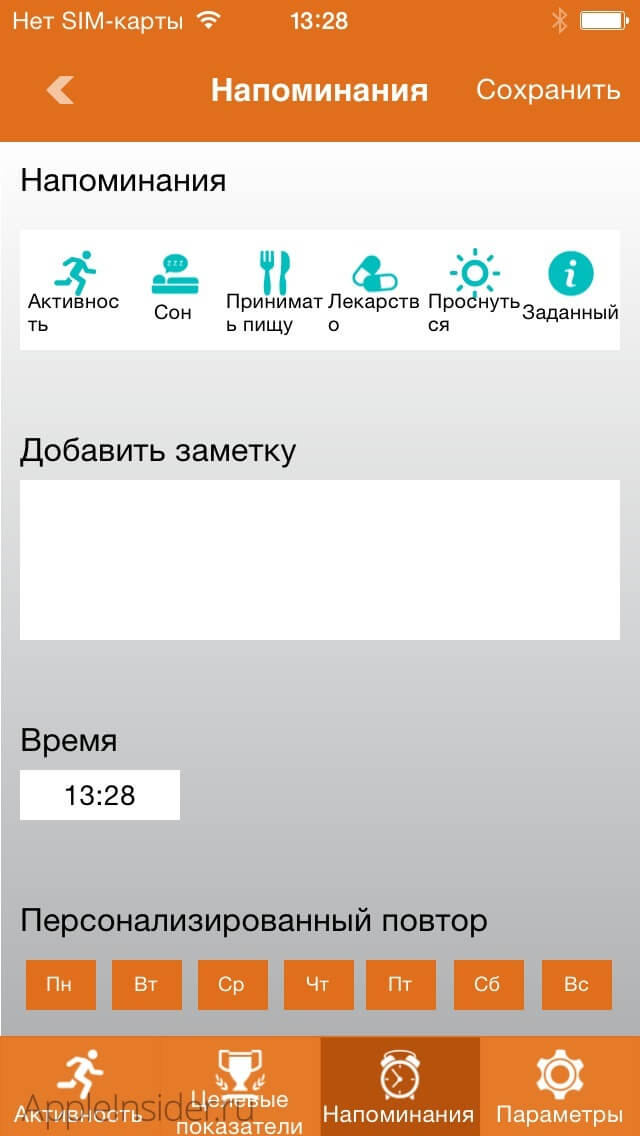
Task: Toggle repeat on Вт
Action: click(146, 984)
